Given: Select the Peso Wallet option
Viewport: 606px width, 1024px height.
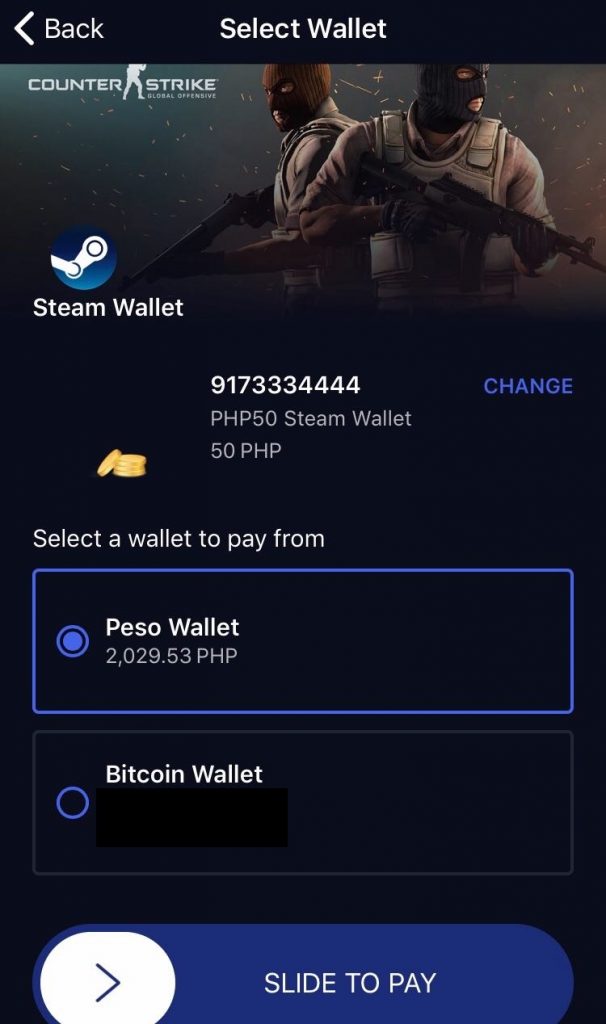Looking at the screenshot, I should (303, 641).
